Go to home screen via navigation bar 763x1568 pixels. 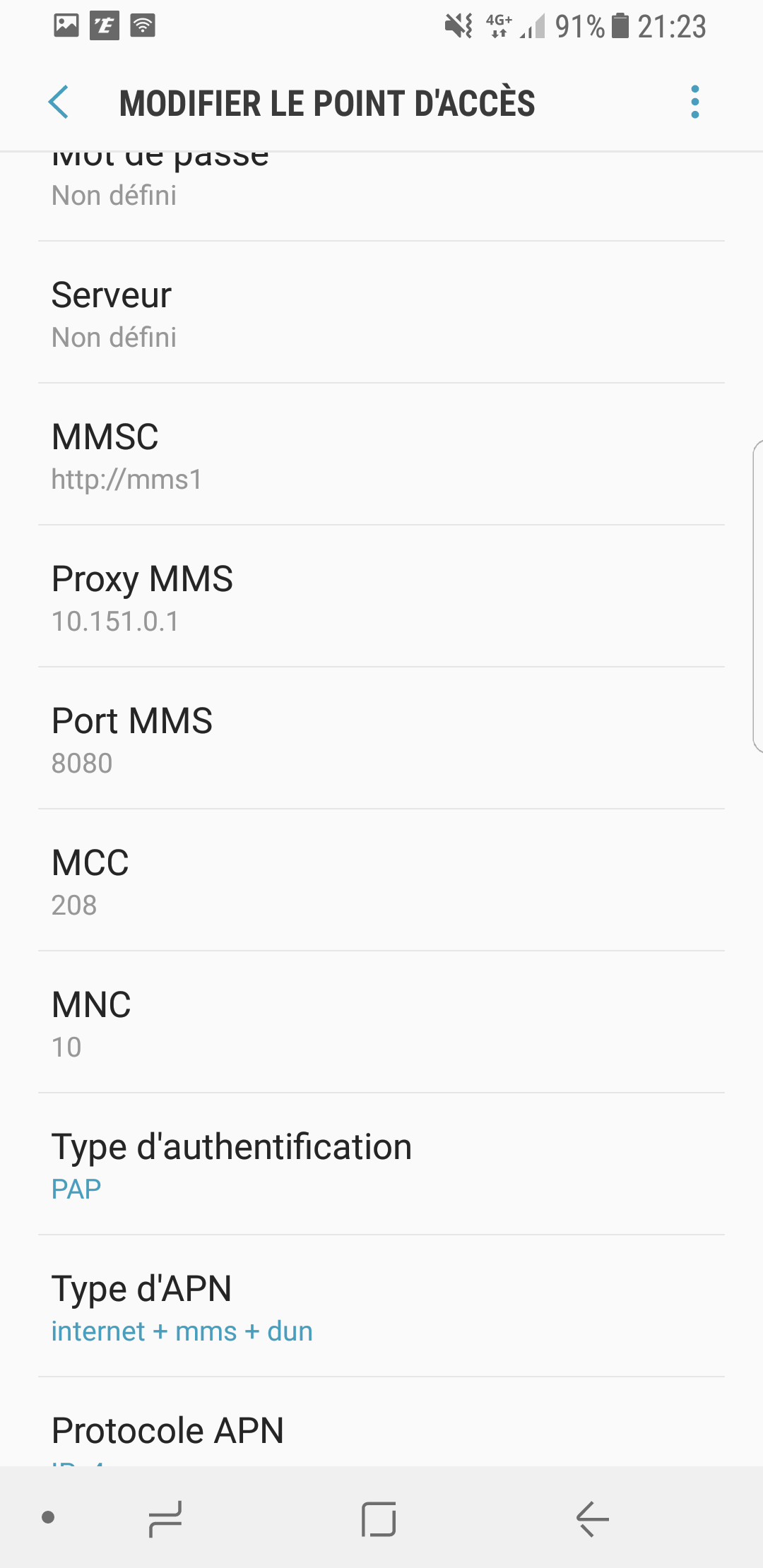coord(379,1519)
